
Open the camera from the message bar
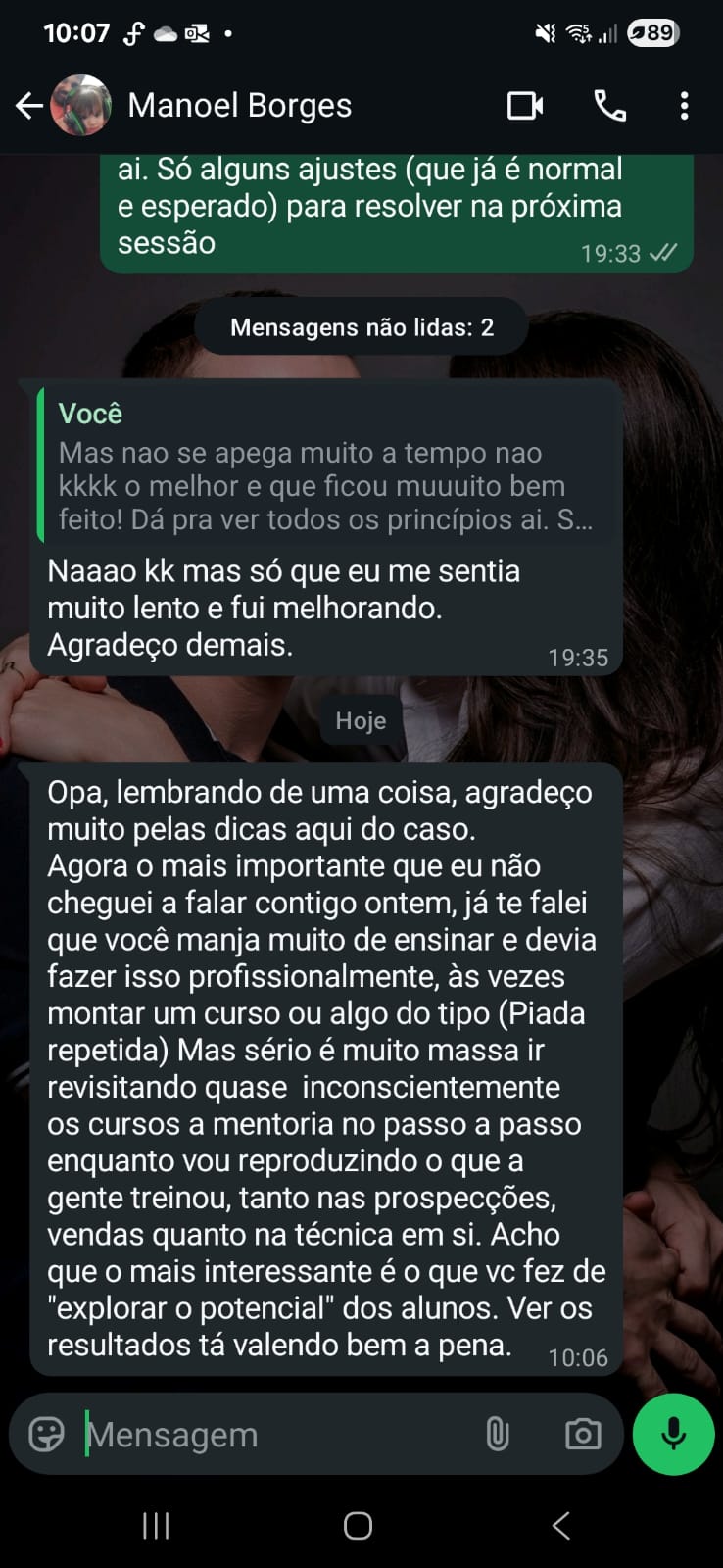[x=583, y=1435]
